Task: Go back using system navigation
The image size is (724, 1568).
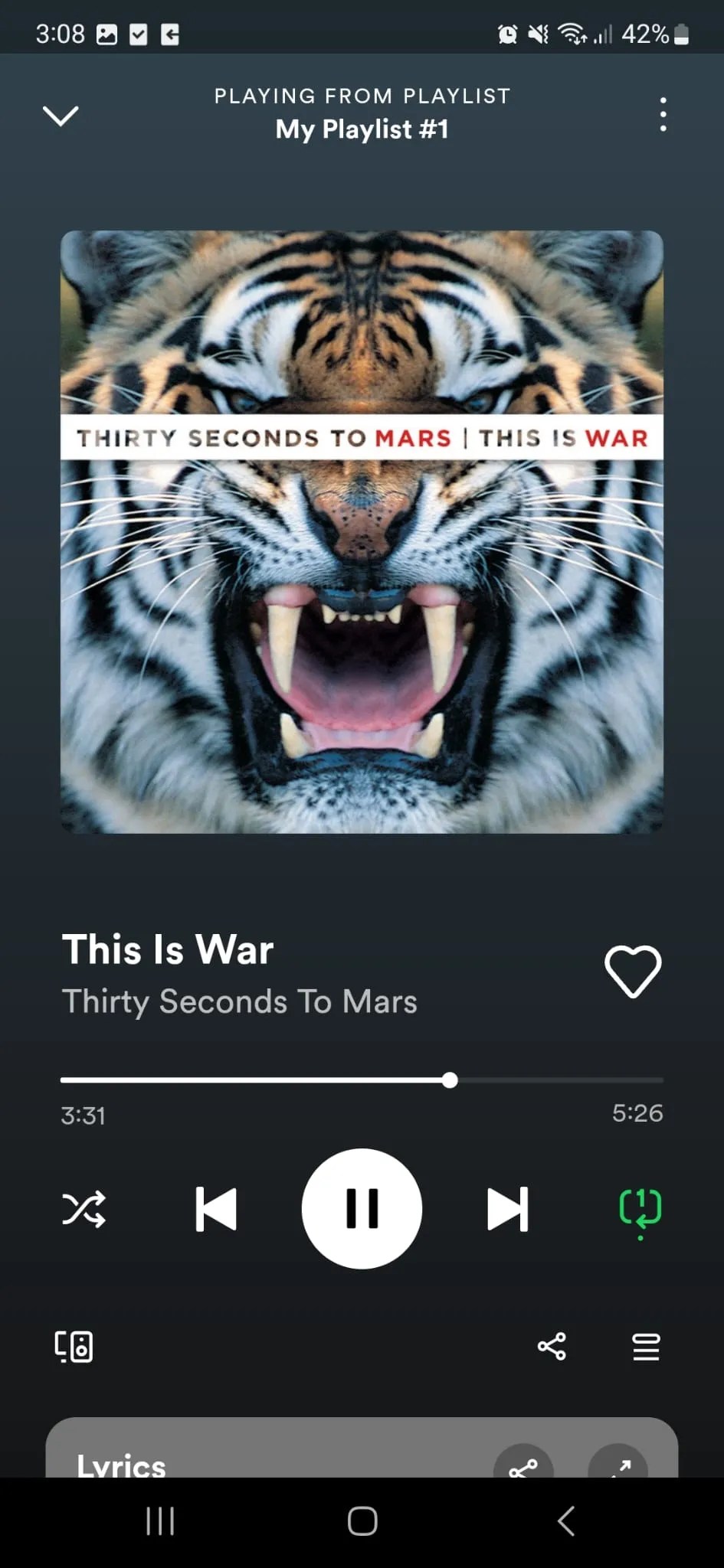Action: point(565,1521)
